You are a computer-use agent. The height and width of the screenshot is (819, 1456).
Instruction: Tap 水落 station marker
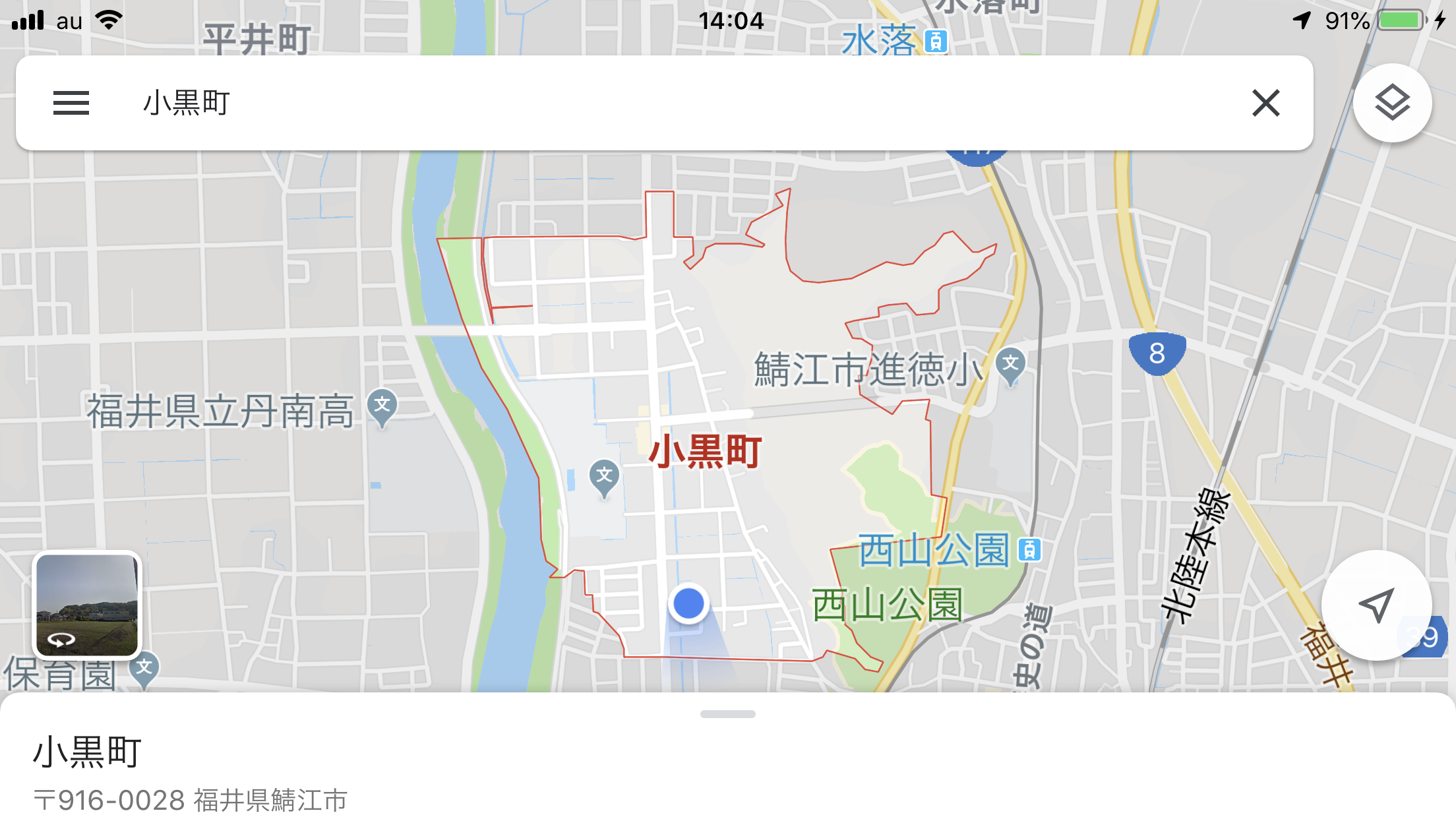coord(936,42)
